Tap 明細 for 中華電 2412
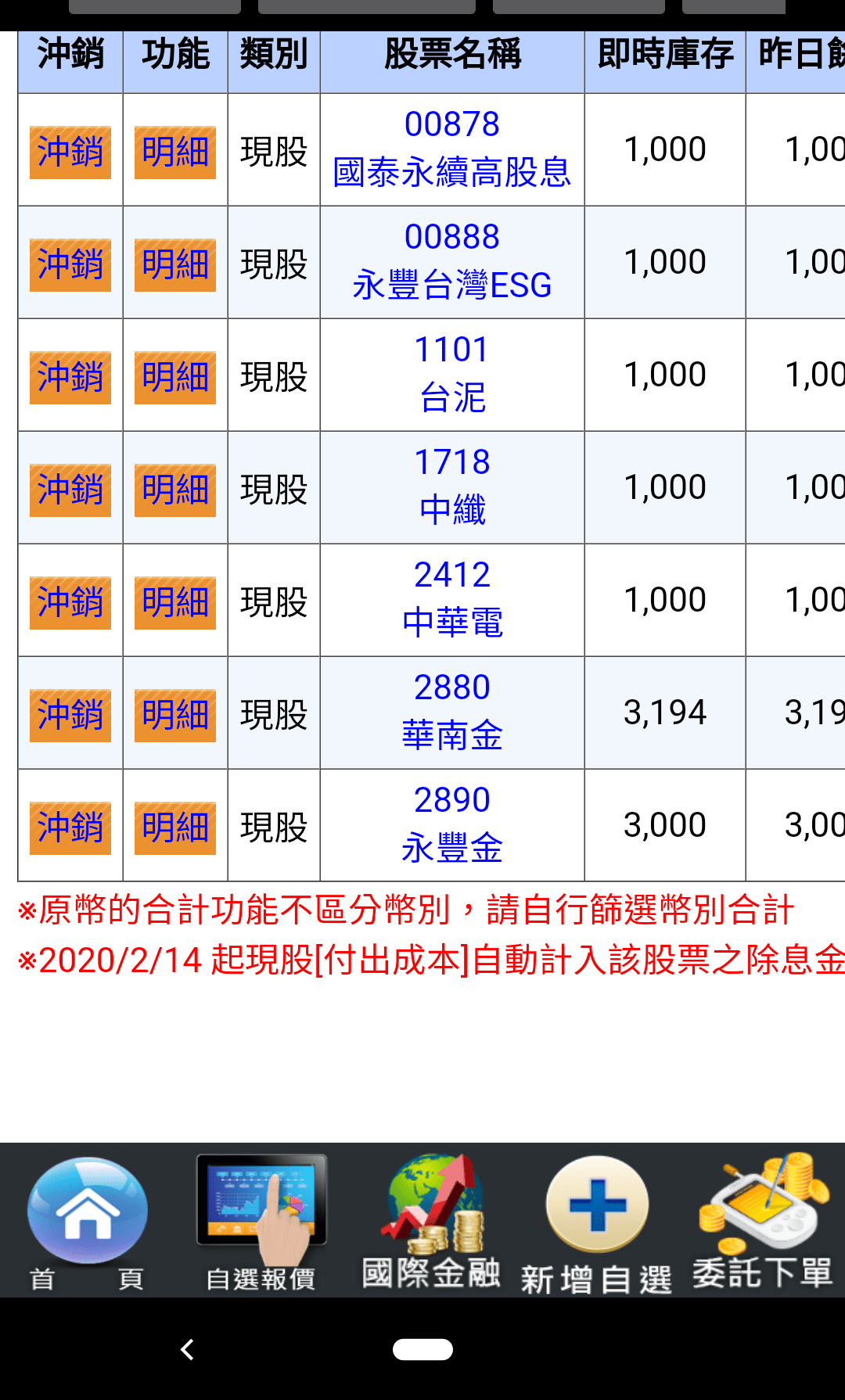Viewport: 845px width, 1400px height. pyautogui.click(x=174, y=601)
